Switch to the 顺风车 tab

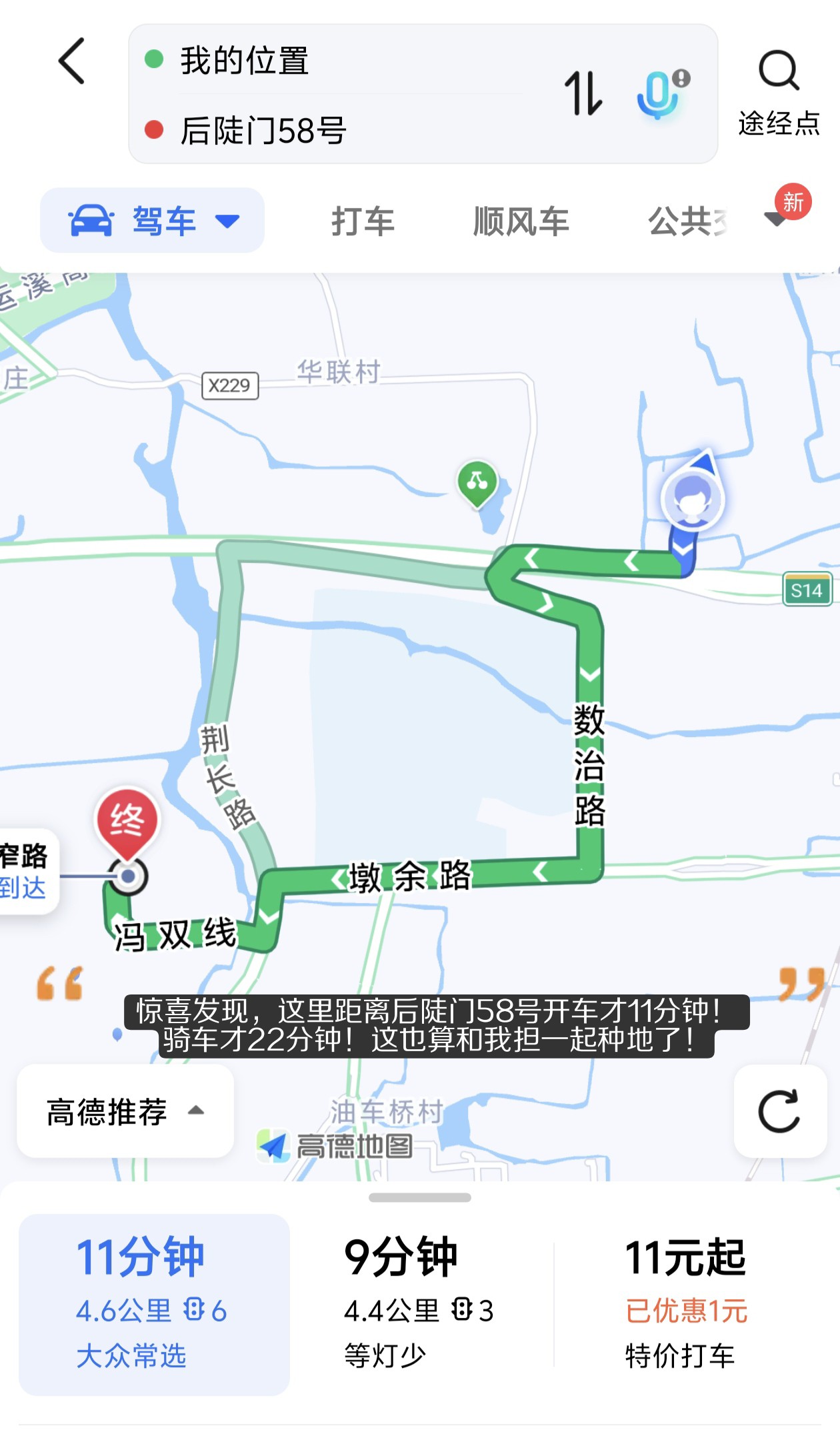tap(521, 221)
